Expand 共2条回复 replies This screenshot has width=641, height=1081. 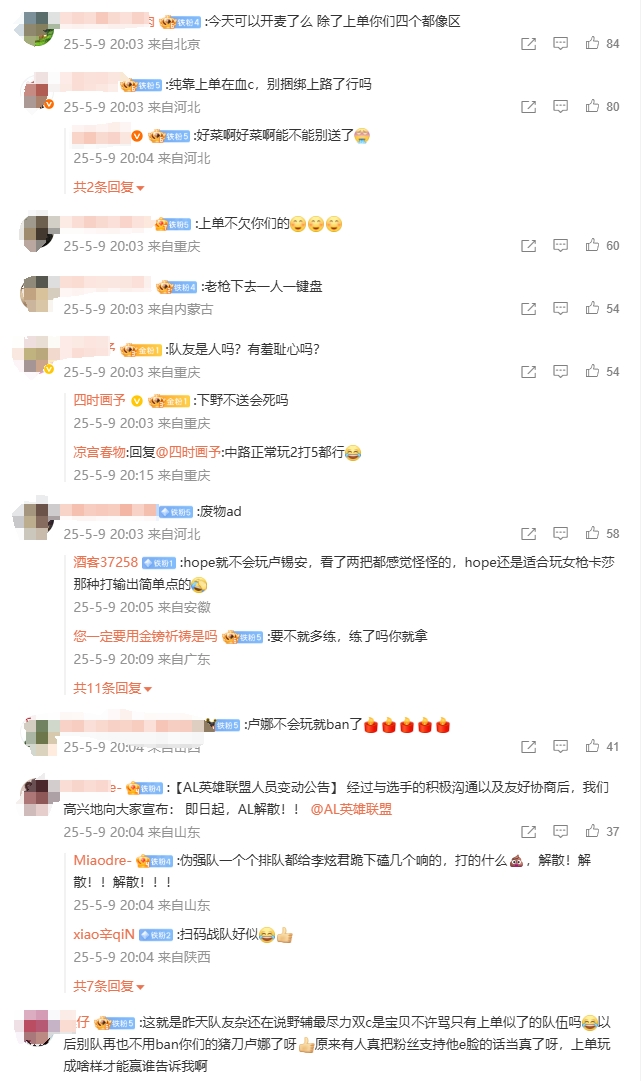tap(109, 187)
